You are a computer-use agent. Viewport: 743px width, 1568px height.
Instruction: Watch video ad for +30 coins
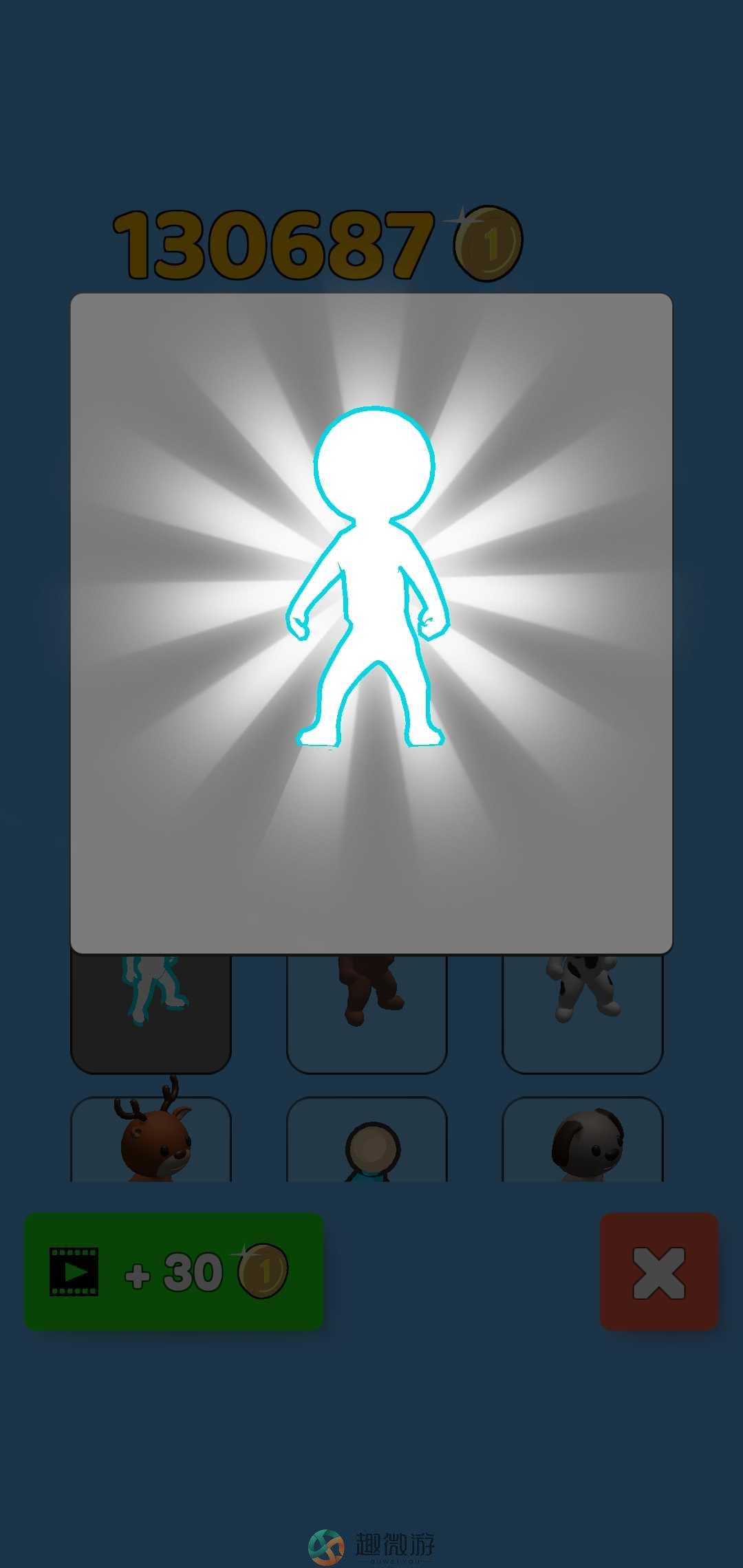(174, 1272)
